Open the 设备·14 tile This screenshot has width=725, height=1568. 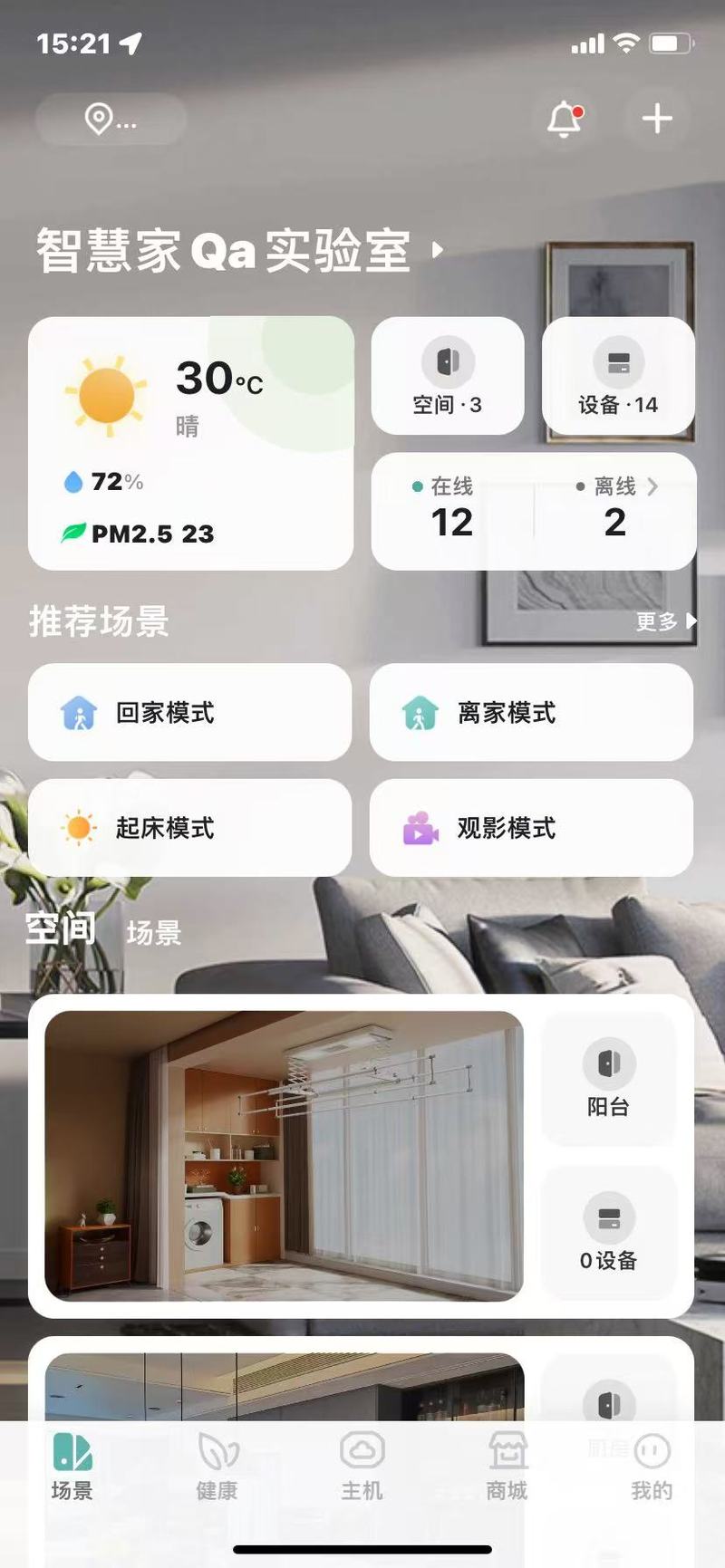tap(618, 376)
